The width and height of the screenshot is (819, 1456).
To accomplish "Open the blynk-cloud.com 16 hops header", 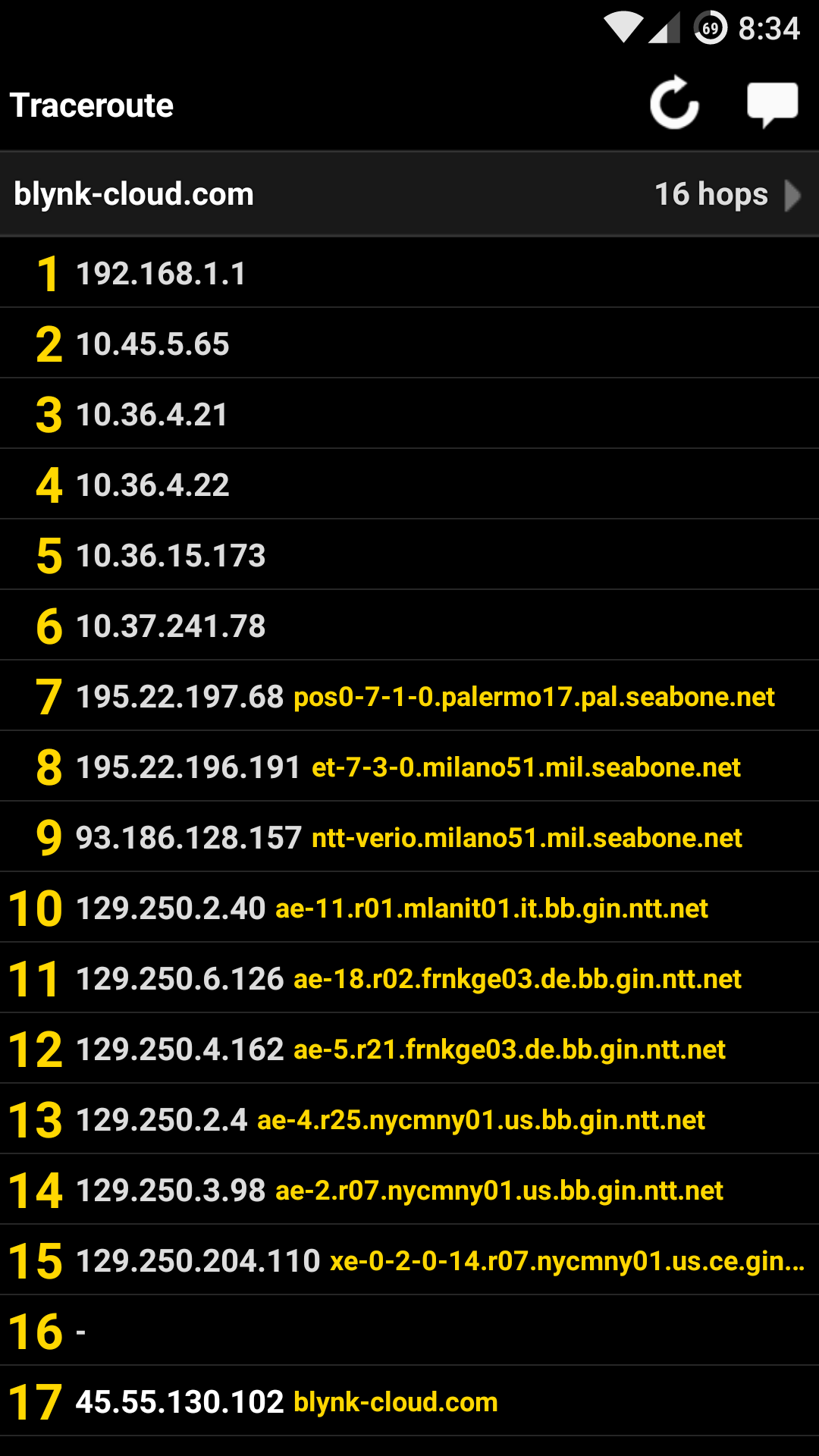I will click(x=409, y=194).
